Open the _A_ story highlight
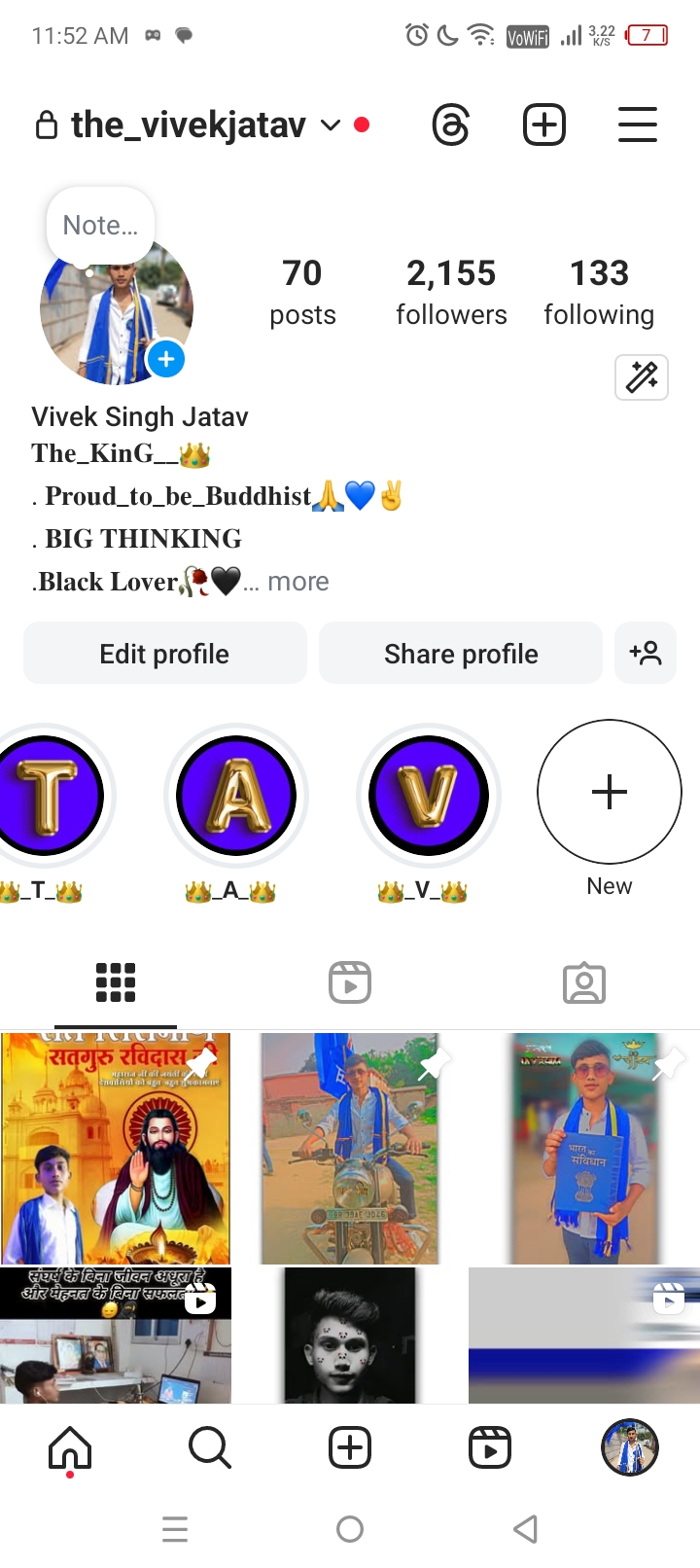Viewport: 700px width, 1568px height. click(x=235, y=796)
